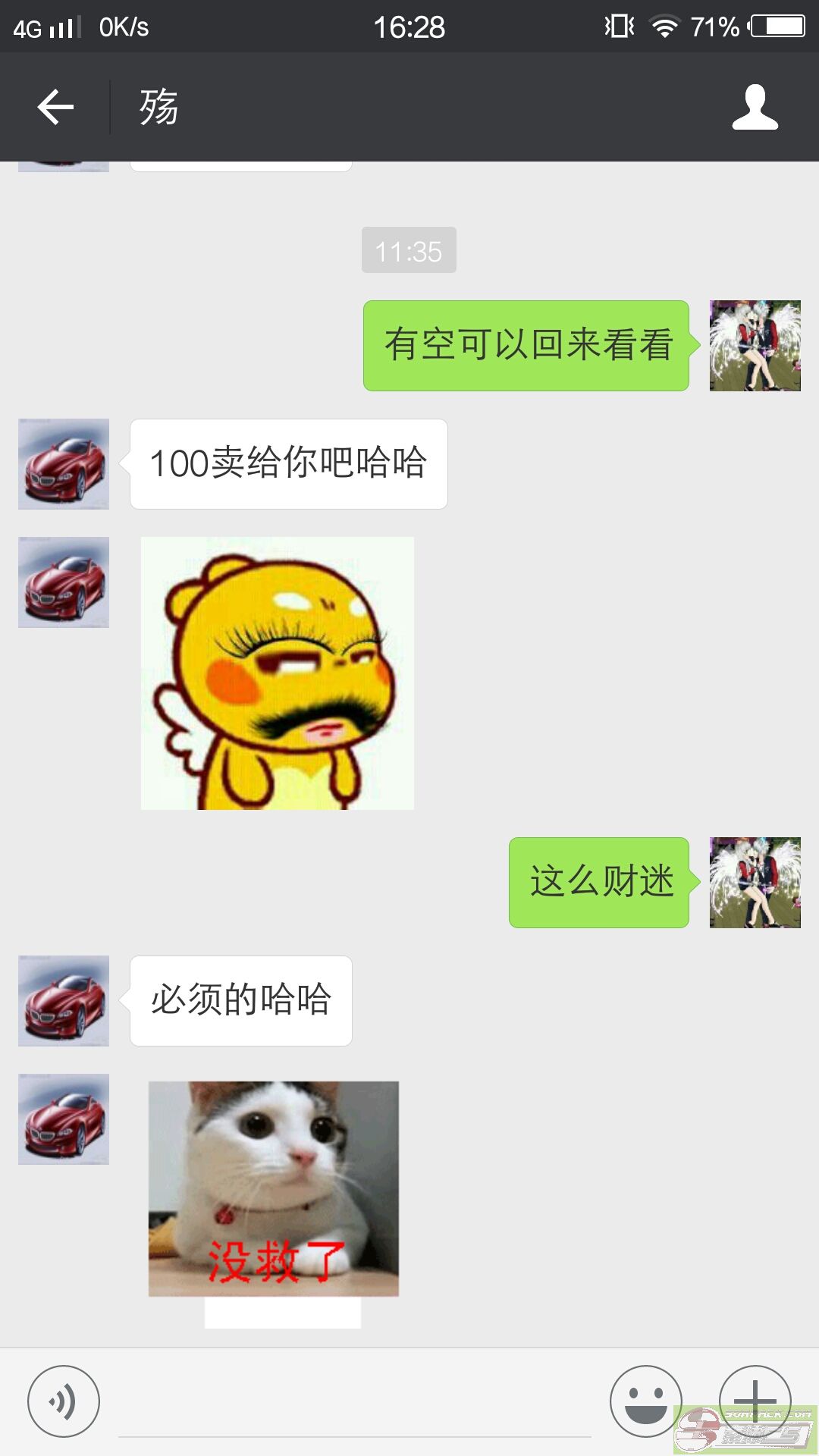Open the plus attachments menu

point(755,1401)
